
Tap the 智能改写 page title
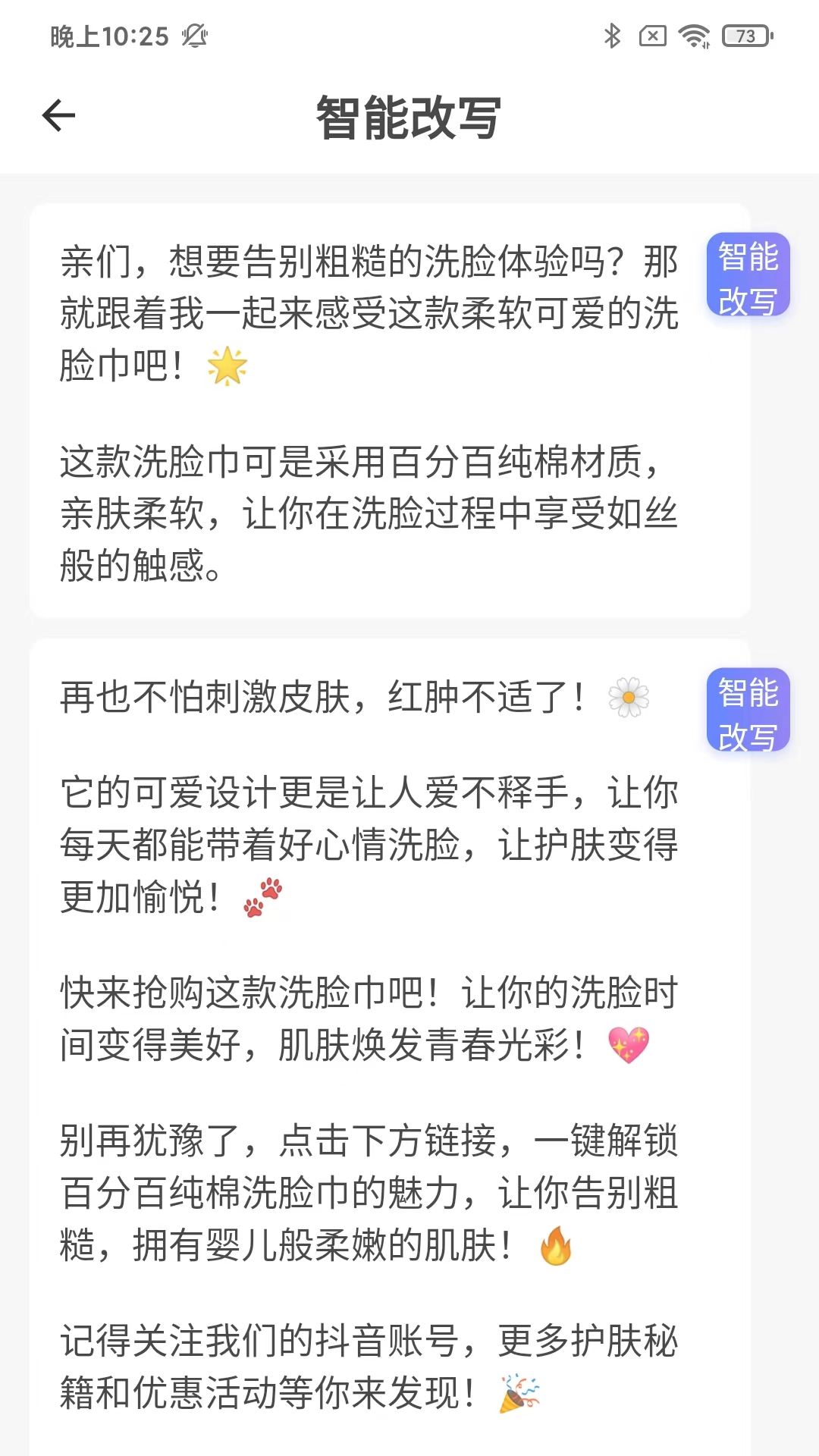pyautogui.click(x=409, y=118)
